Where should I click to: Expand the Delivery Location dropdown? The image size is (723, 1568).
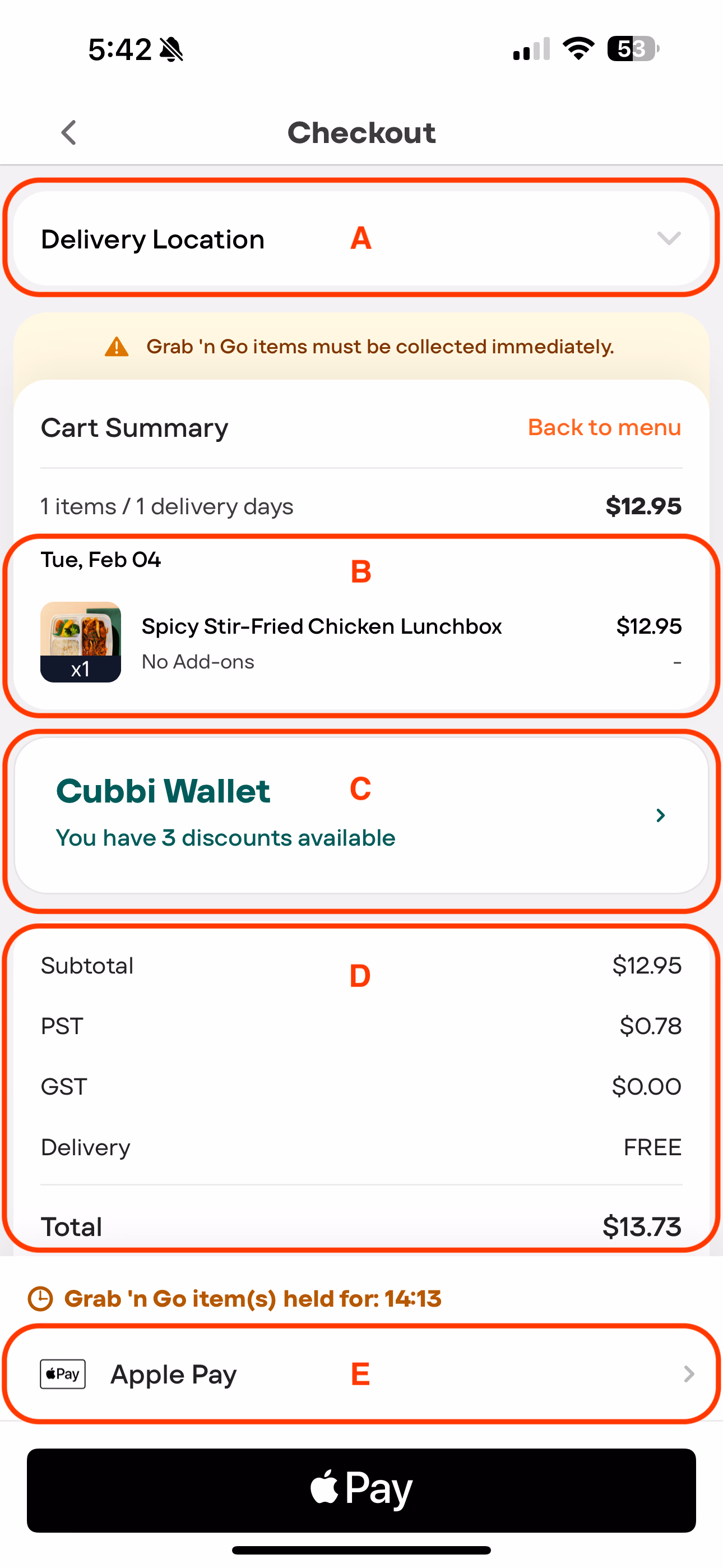[x=668, y=238]
